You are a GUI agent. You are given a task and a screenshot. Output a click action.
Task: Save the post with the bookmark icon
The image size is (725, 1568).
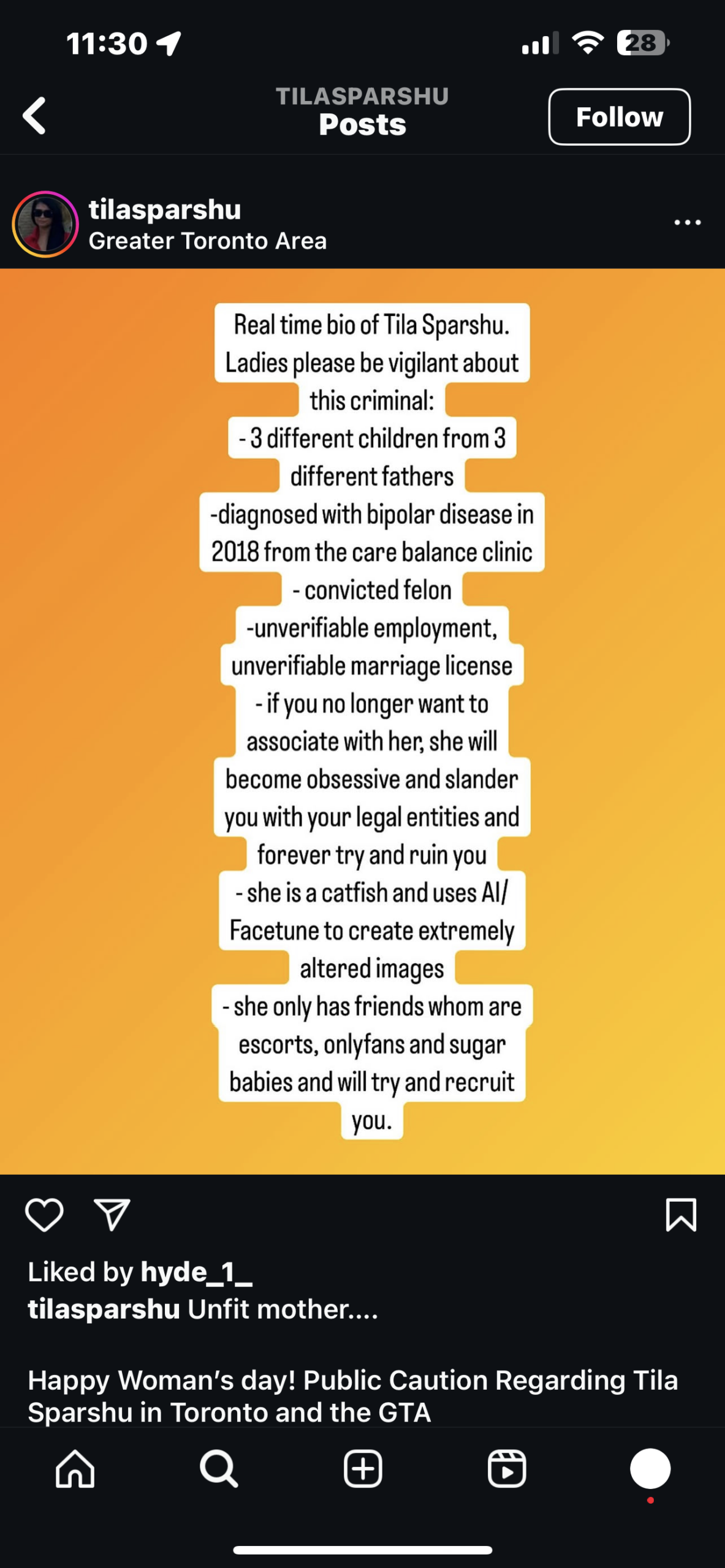(x=681, y=1215)
